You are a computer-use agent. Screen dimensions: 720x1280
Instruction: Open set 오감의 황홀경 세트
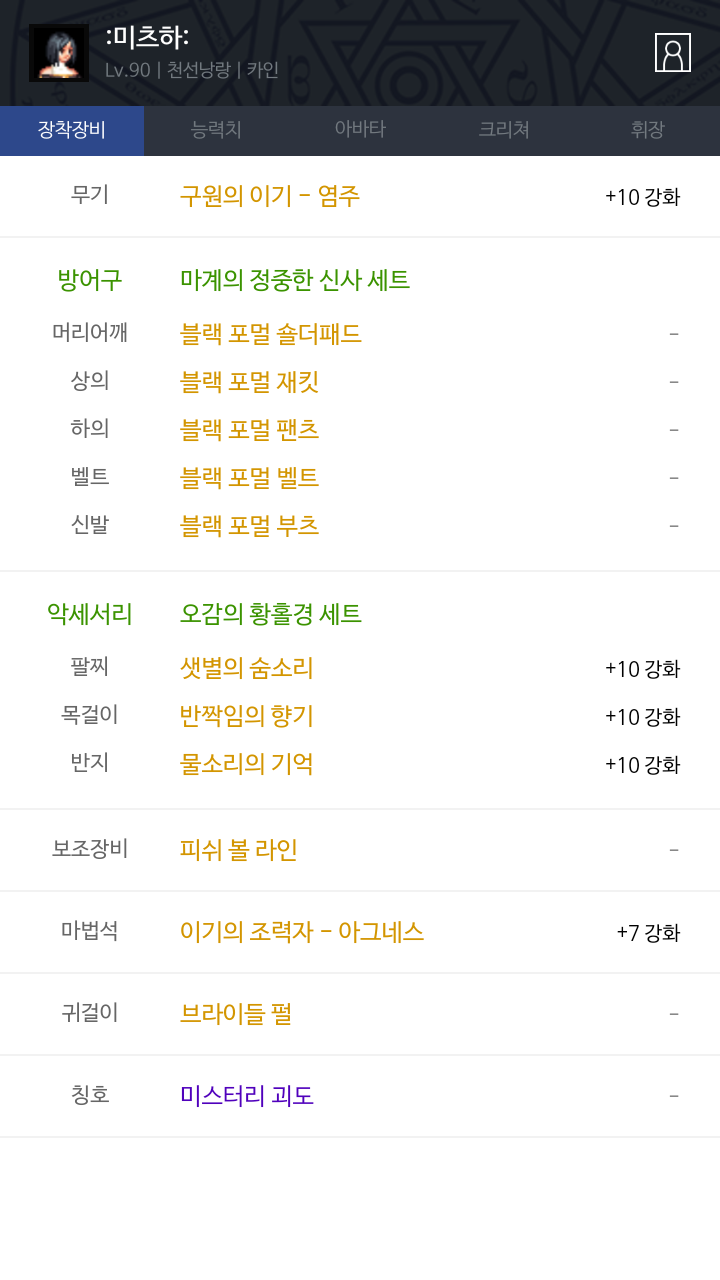[x=271, y=614]
